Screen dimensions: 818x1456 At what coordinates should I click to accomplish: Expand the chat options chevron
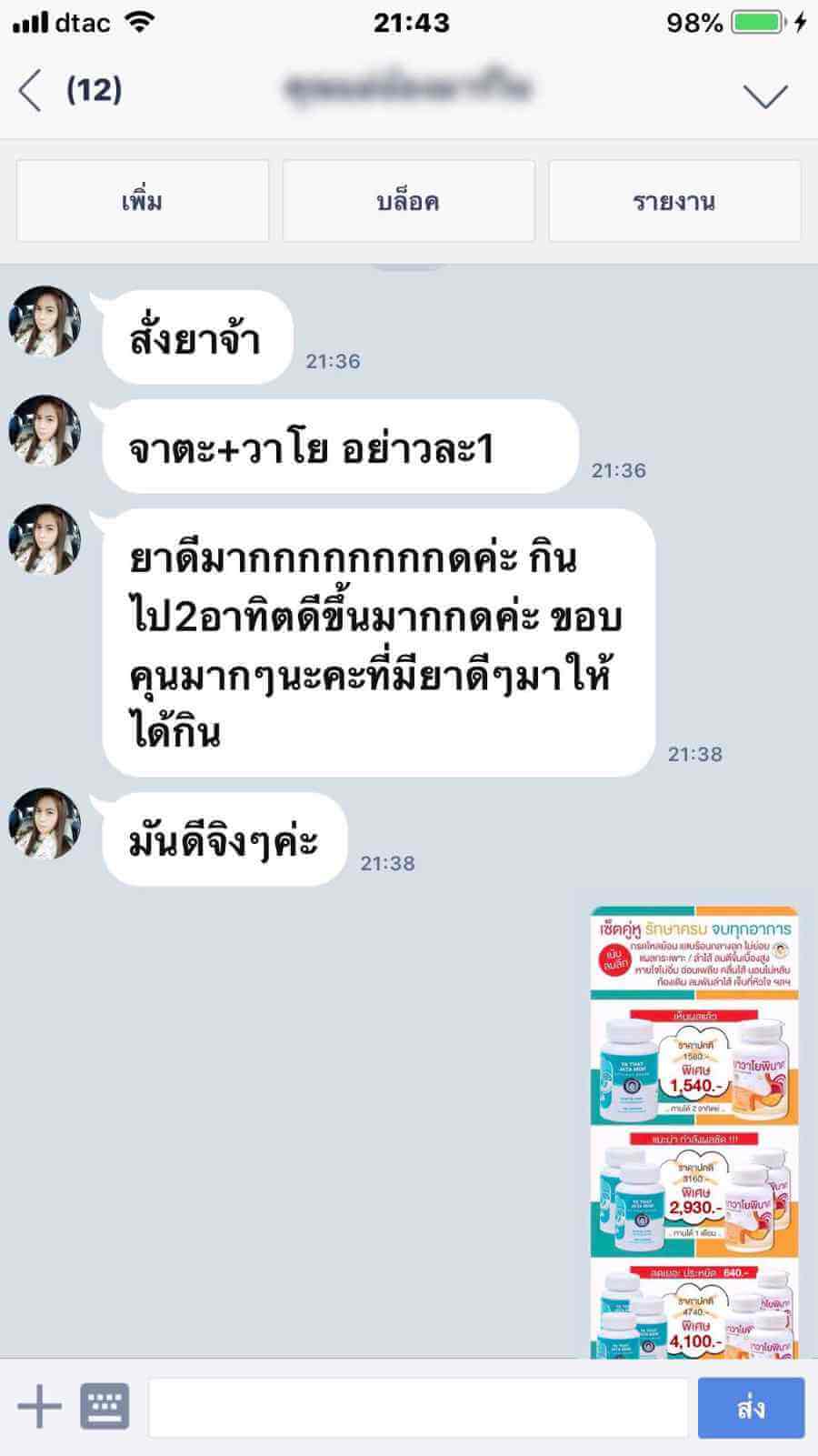[764, 95]
